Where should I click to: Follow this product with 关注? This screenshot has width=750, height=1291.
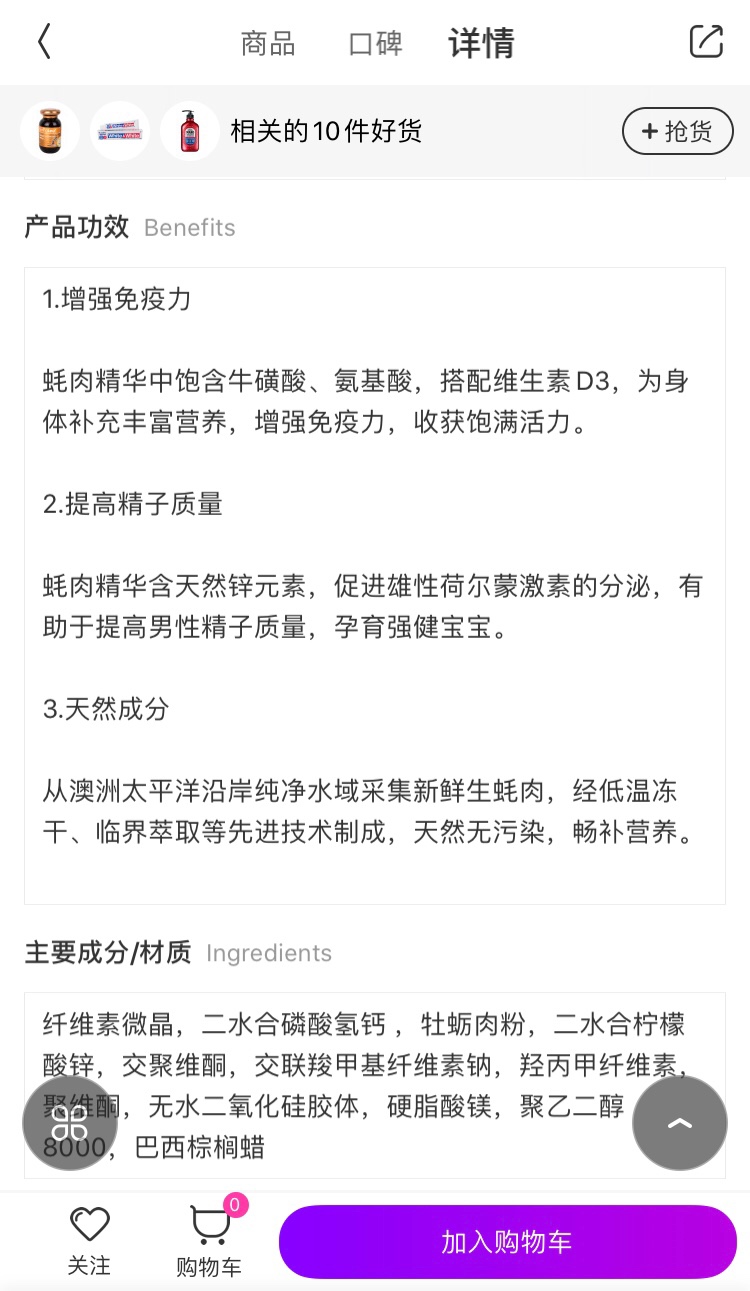[89, 1241]
